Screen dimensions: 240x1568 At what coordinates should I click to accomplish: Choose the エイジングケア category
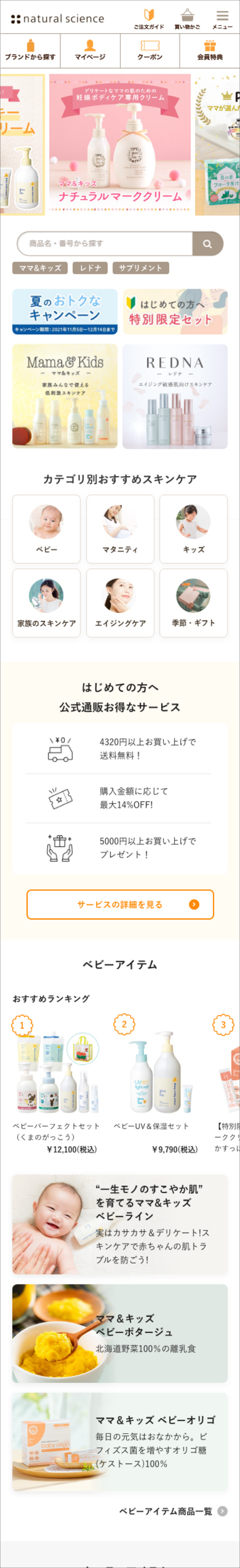click(120, 603)
